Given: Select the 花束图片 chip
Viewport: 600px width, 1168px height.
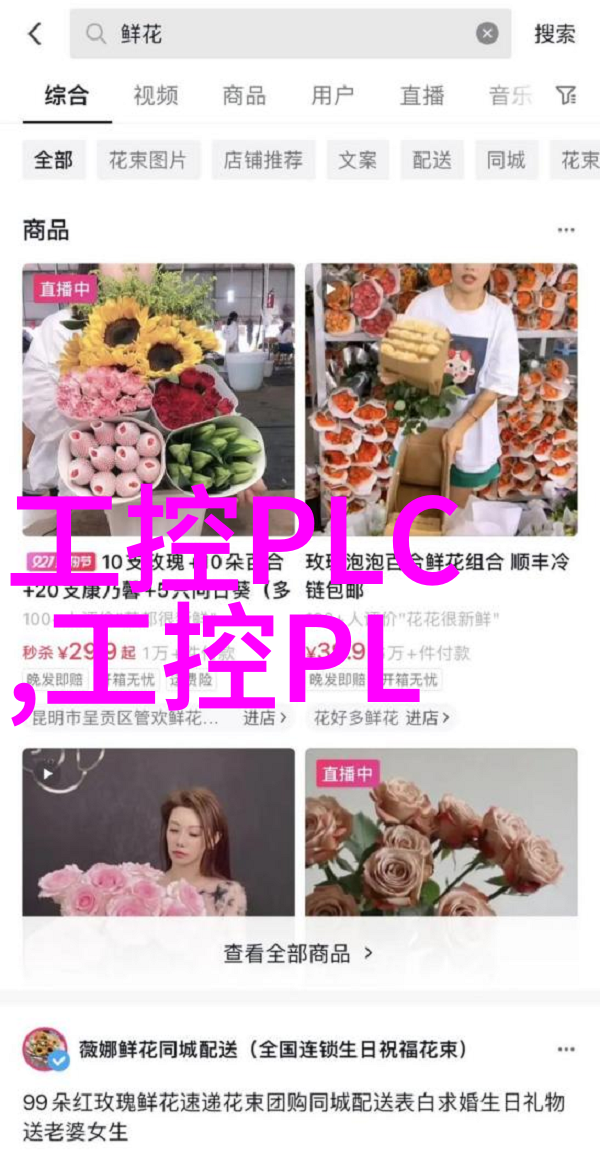Looking at the screenshot, I should click(148, 160).
